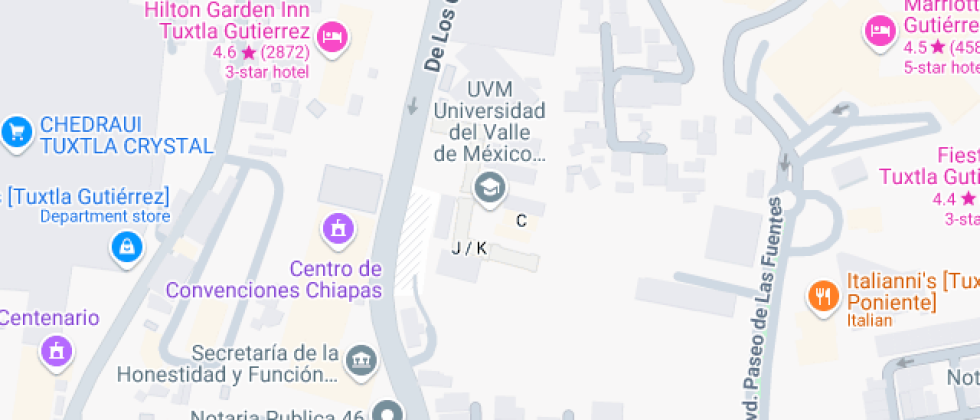Tap the Centenario landmark pin
980x420 pixels.
(x=56, y=350)
